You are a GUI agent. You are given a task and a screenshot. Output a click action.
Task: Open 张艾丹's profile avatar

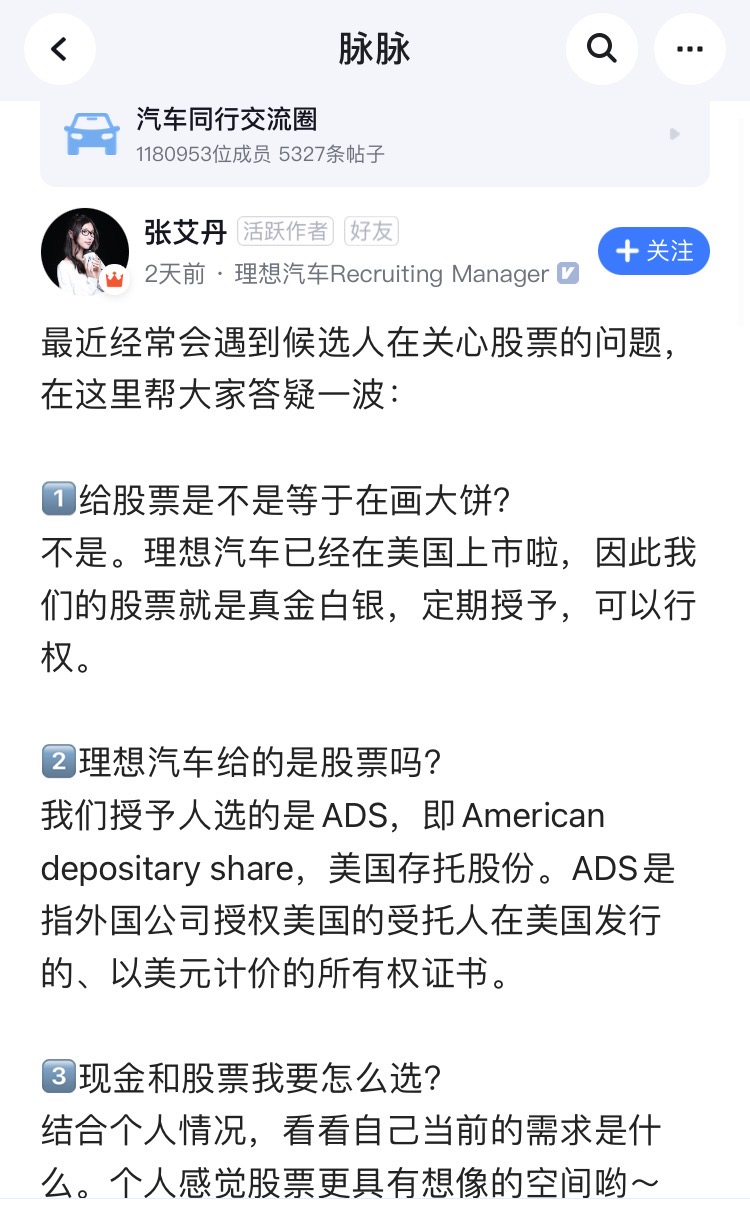85,252
